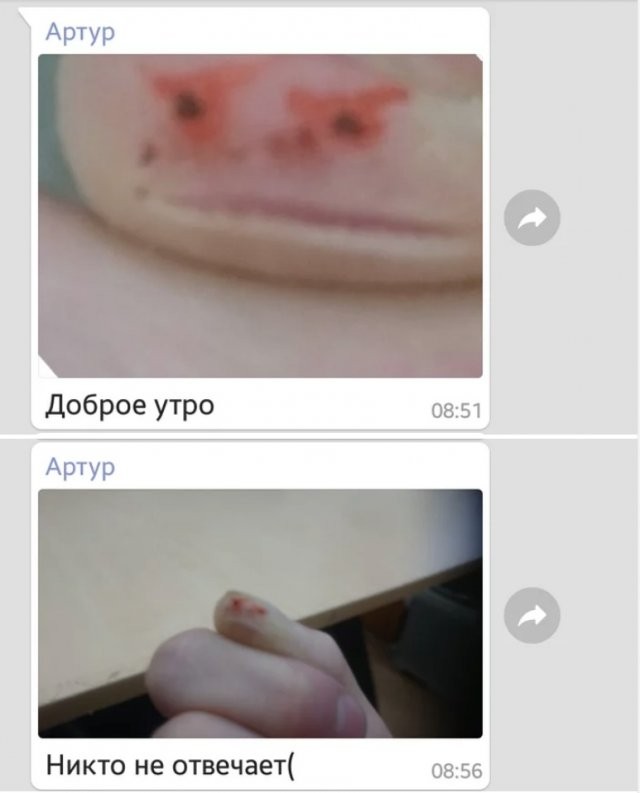This screenshot has width=640, height=793.
Task: Open the photo captioned "Доброе утро"
Action: tap(260, 215)
